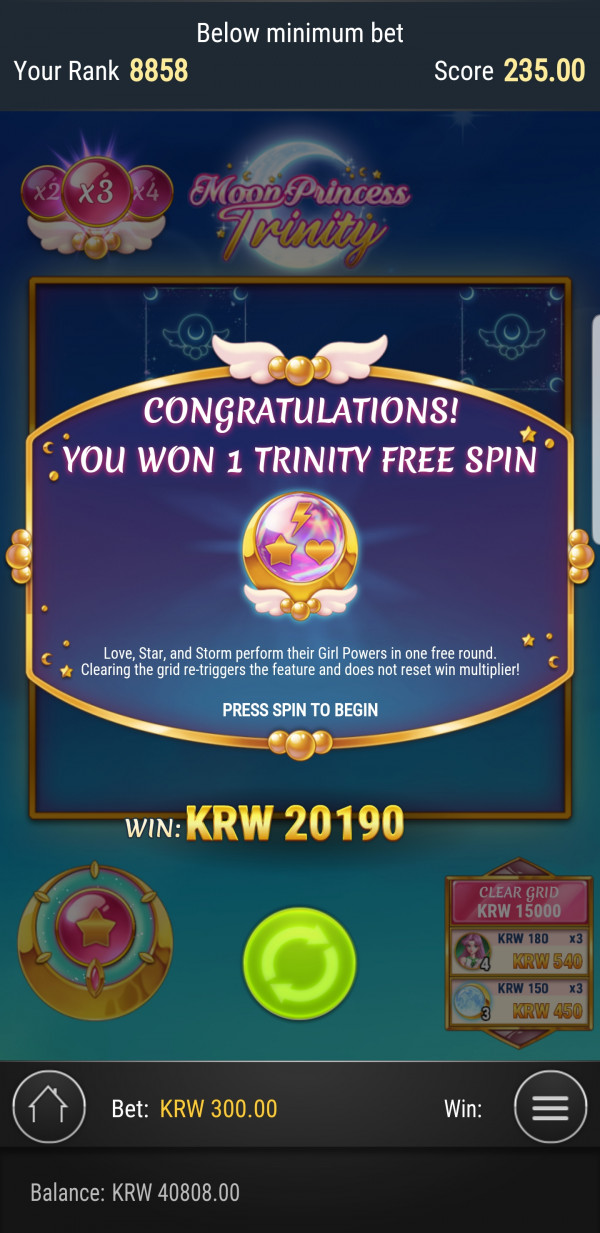Screen dimensions: 600x1233
Task: Tap the green spin button
Action: click(x=300, y=964)
